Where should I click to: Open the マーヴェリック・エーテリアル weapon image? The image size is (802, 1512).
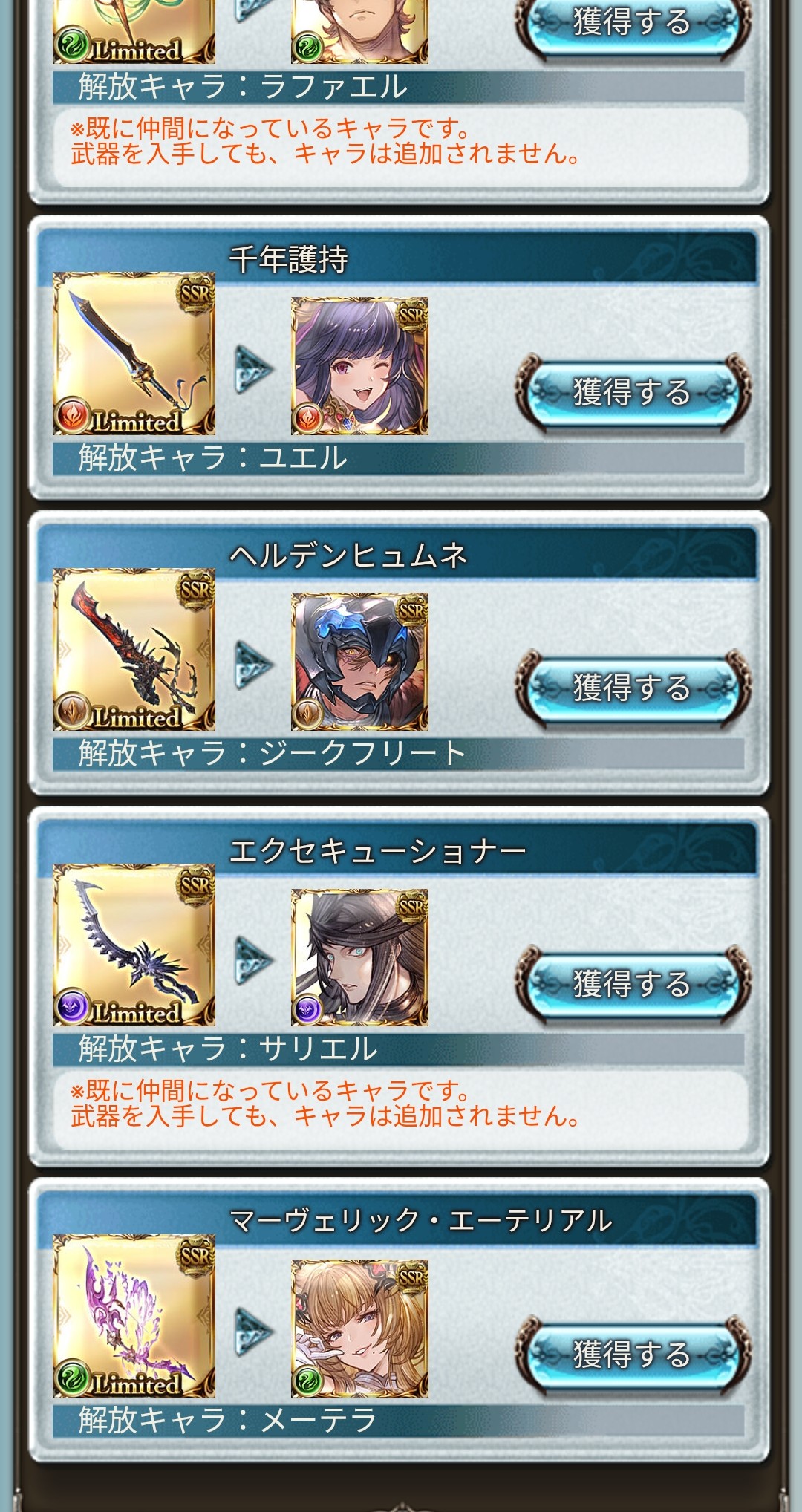click(134, 1316)
